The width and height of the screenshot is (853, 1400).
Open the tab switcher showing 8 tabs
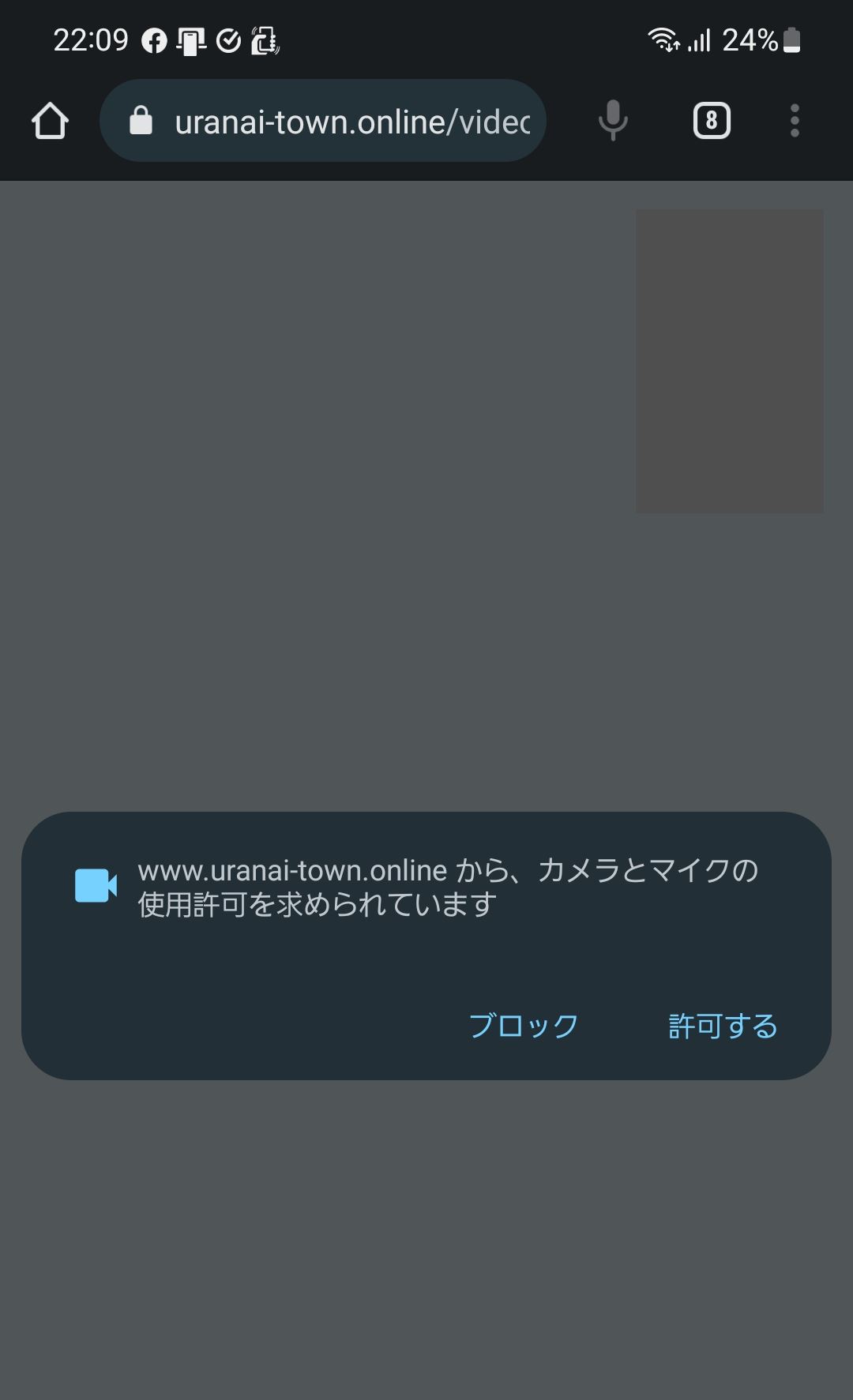(x=712, y=121)
